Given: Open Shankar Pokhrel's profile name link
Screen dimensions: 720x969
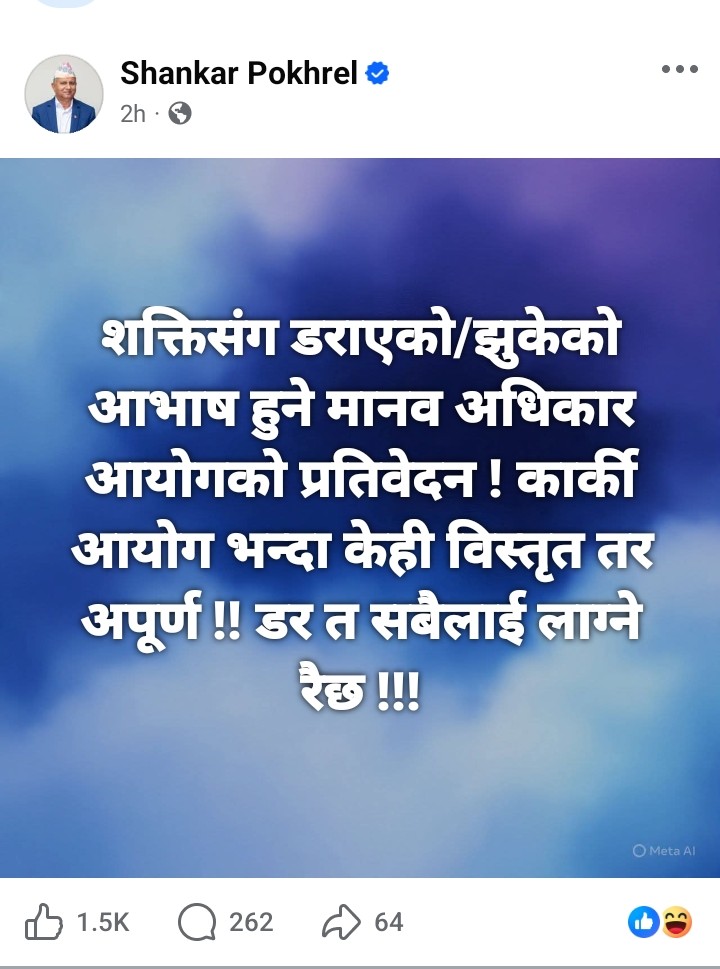Looking at the screenshot, I should point(239,73).
